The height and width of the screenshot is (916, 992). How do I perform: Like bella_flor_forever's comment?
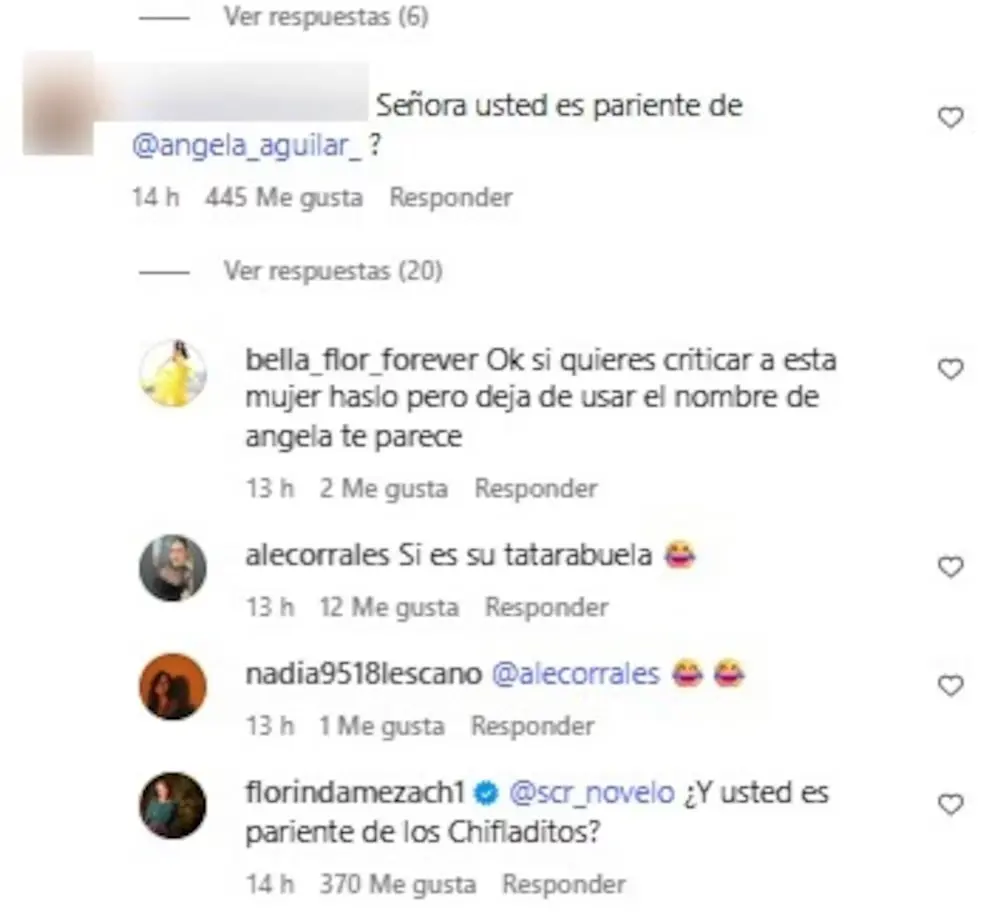949,369
